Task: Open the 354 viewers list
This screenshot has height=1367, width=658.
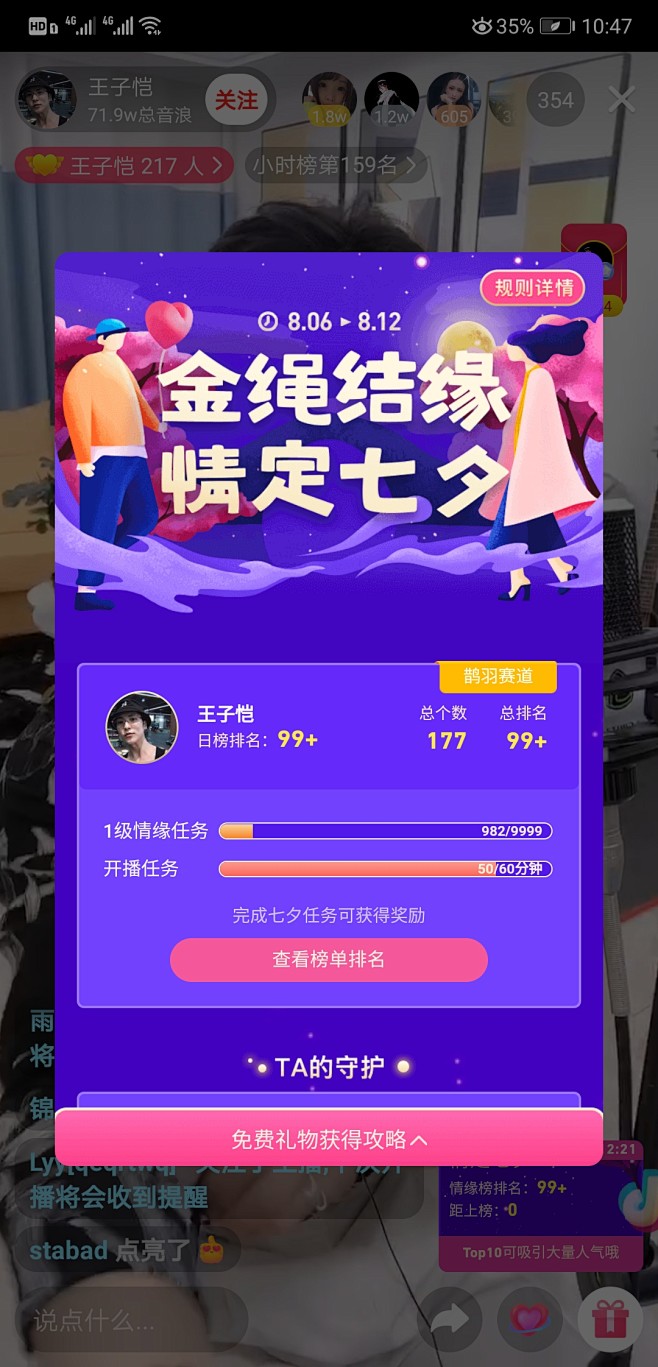Action: pos(555,100)
